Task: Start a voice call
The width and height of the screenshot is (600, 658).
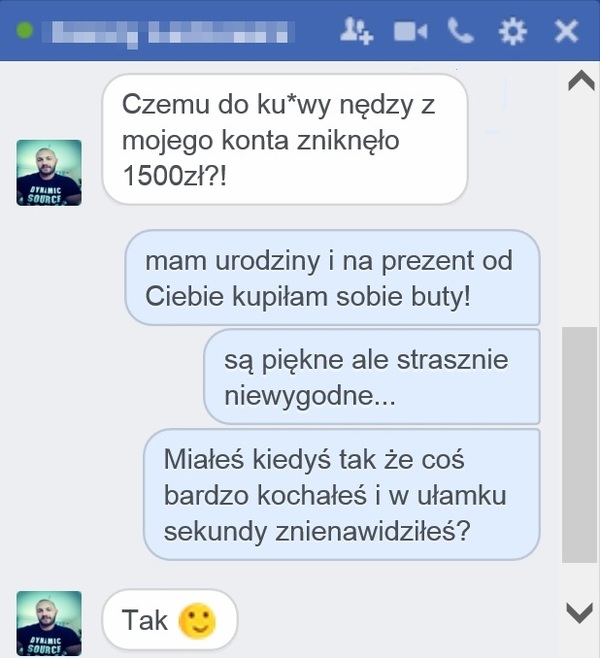Action: click(461, 32)
